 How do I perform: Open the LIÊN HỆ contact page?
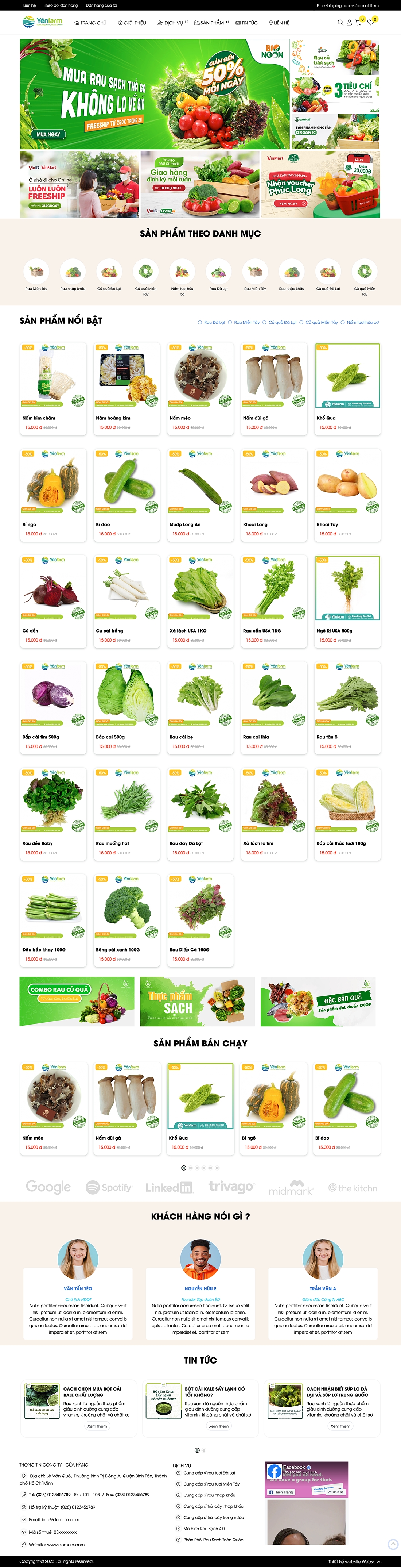(279, 23)
